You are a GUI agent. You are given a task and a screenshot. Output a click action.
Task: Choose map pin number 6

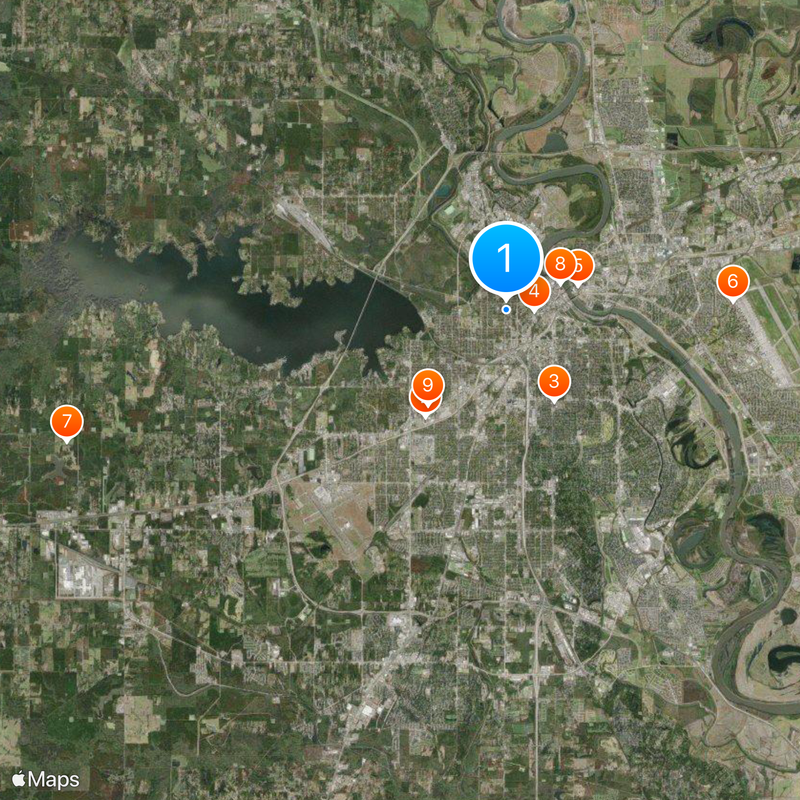732,282
